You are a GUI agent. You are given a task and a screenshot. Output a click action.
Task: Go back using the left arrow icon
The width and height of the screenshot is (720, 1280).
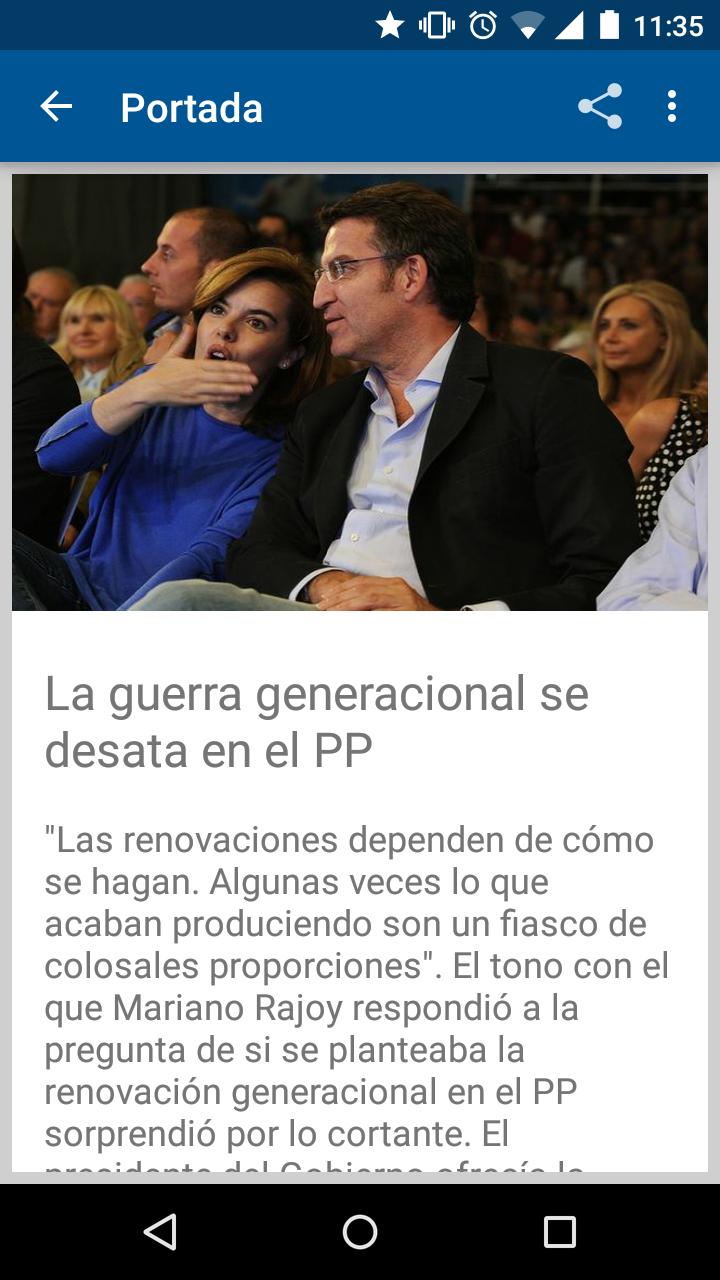point(56,105)
